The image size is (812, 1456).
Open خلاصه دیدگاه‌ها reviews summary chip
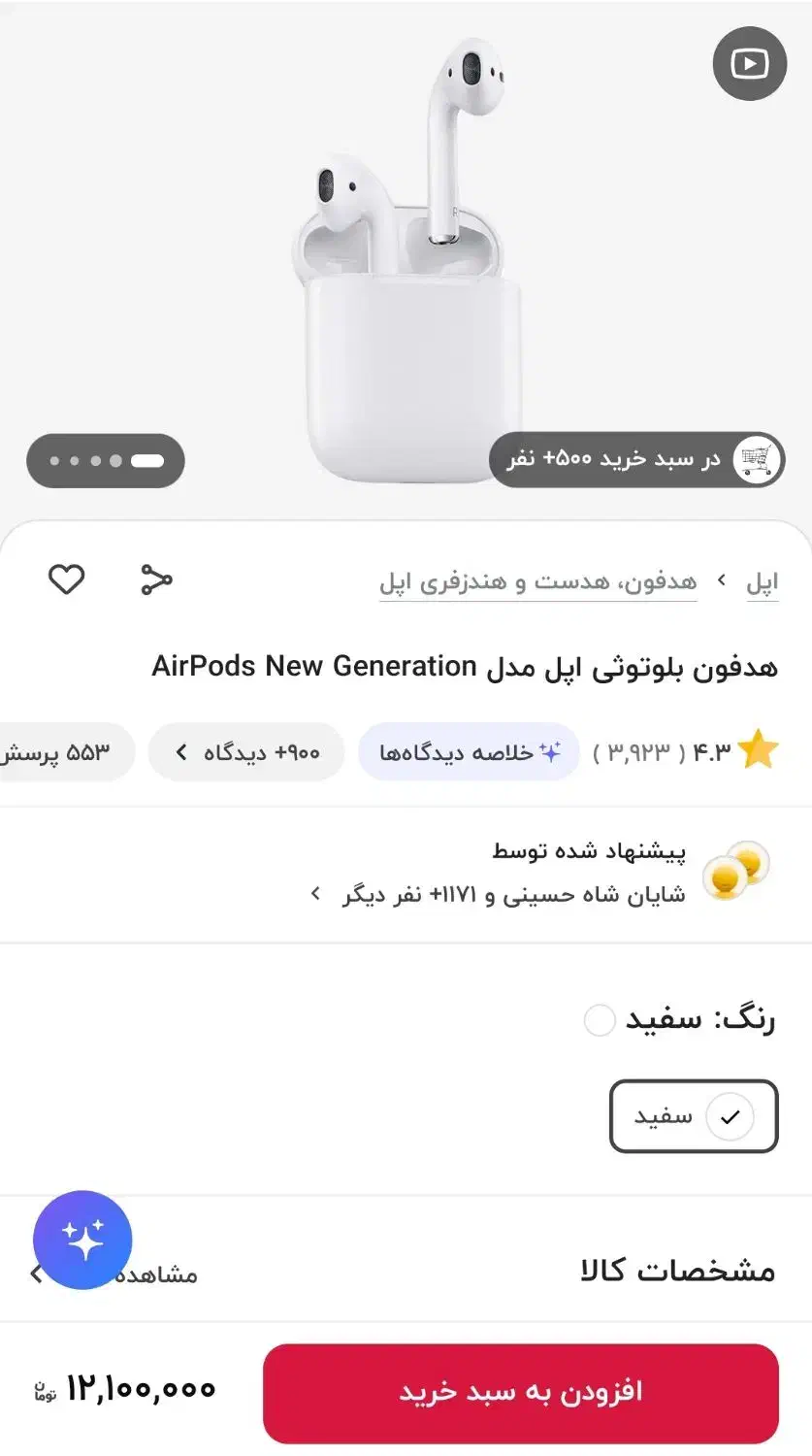click(x=469, y=752)
